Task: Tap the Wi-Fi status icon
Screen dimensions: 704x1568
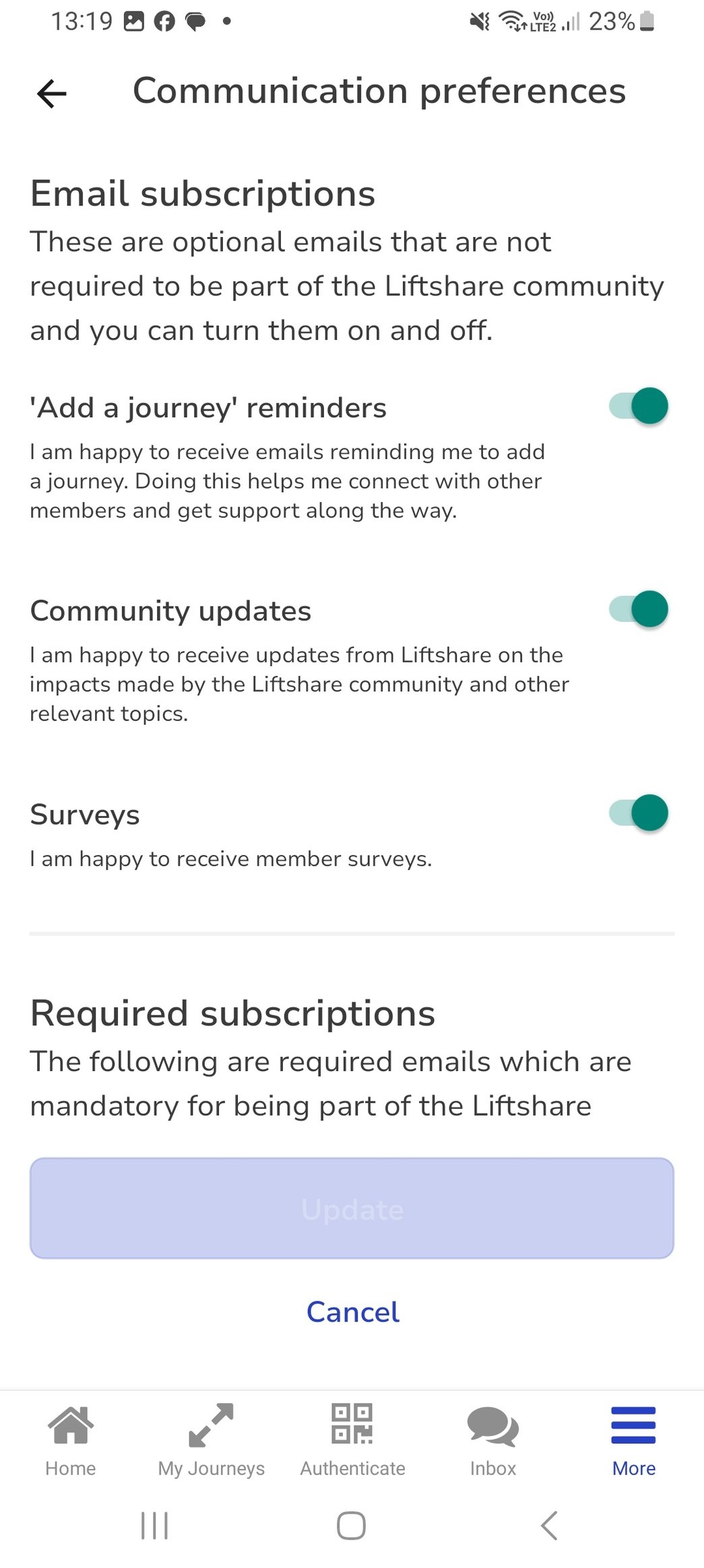Action: coord(510,21)
